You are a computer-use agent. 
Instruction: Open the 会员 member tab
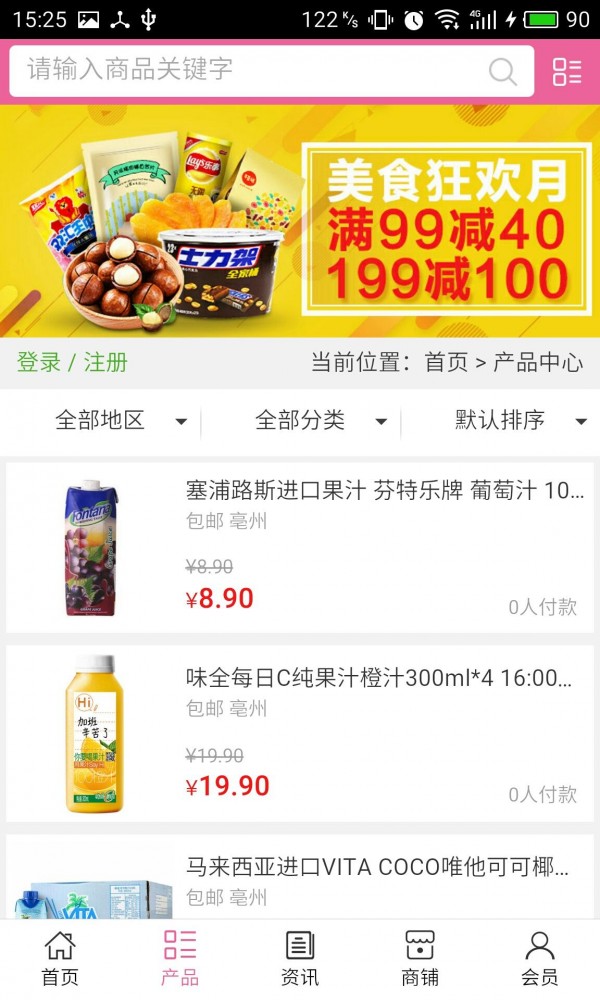pos(540,958)
